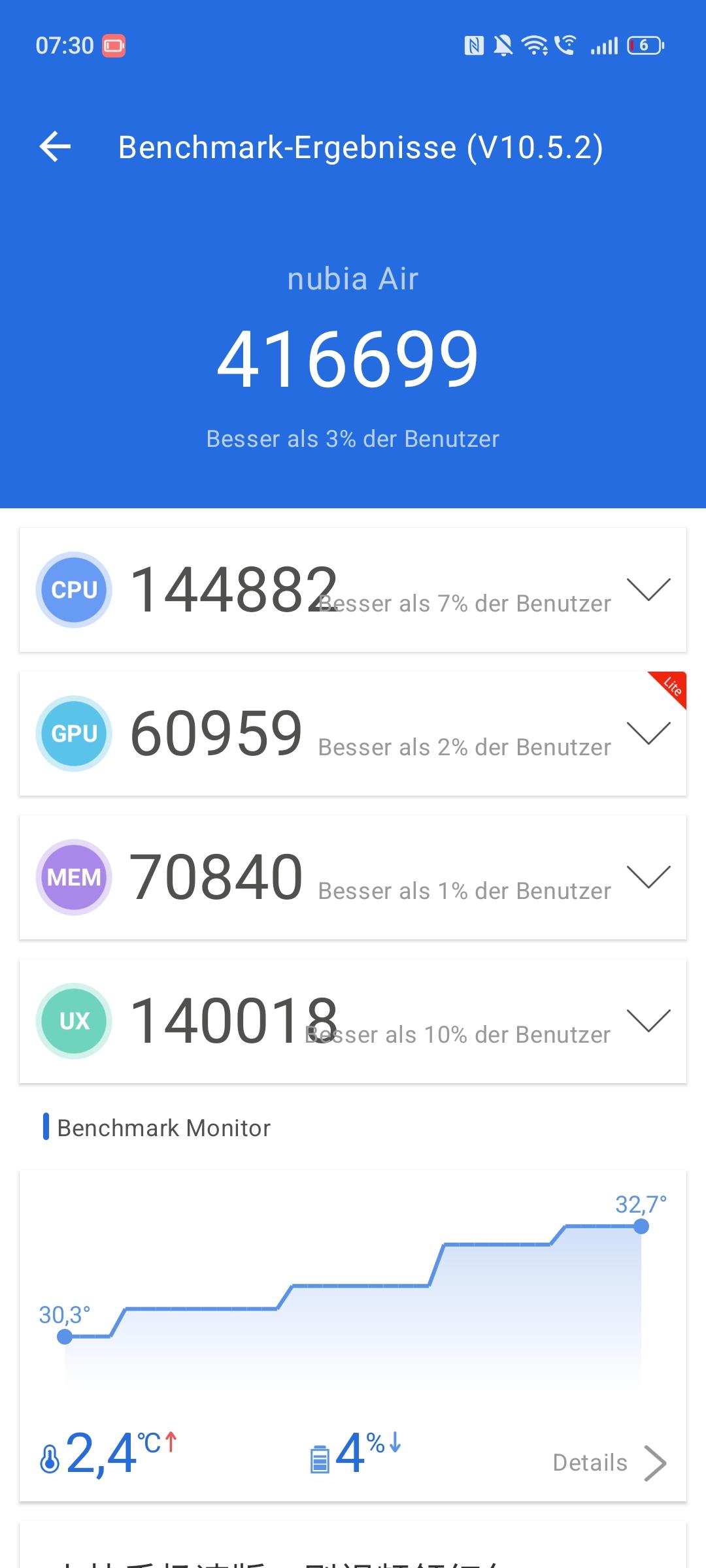Expand the GPU score breakdown
Image resolution: width=706 pixels, height=1568 pixels.
tap(648, 733)
